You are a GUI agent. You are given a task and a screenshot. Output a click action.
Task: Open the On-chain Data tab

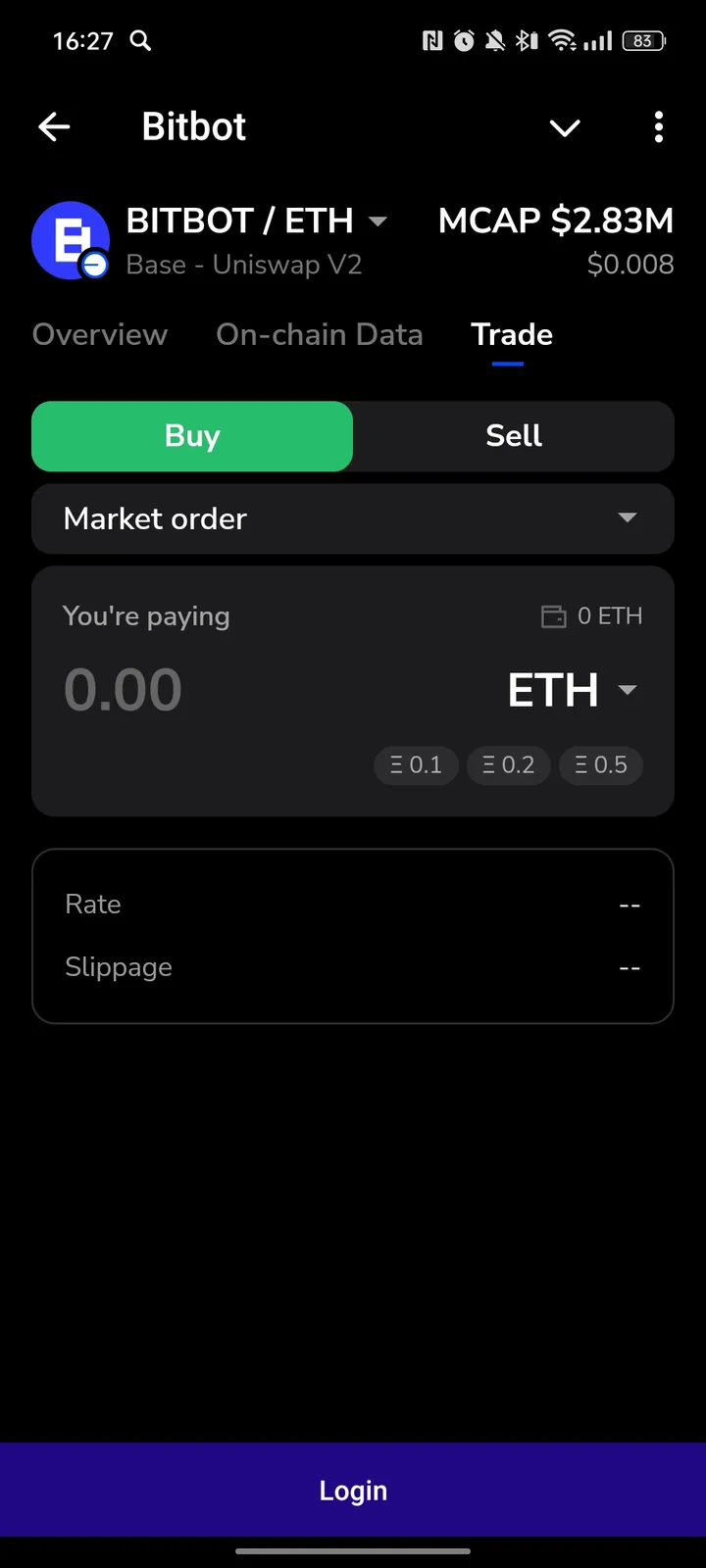point(319,334)
